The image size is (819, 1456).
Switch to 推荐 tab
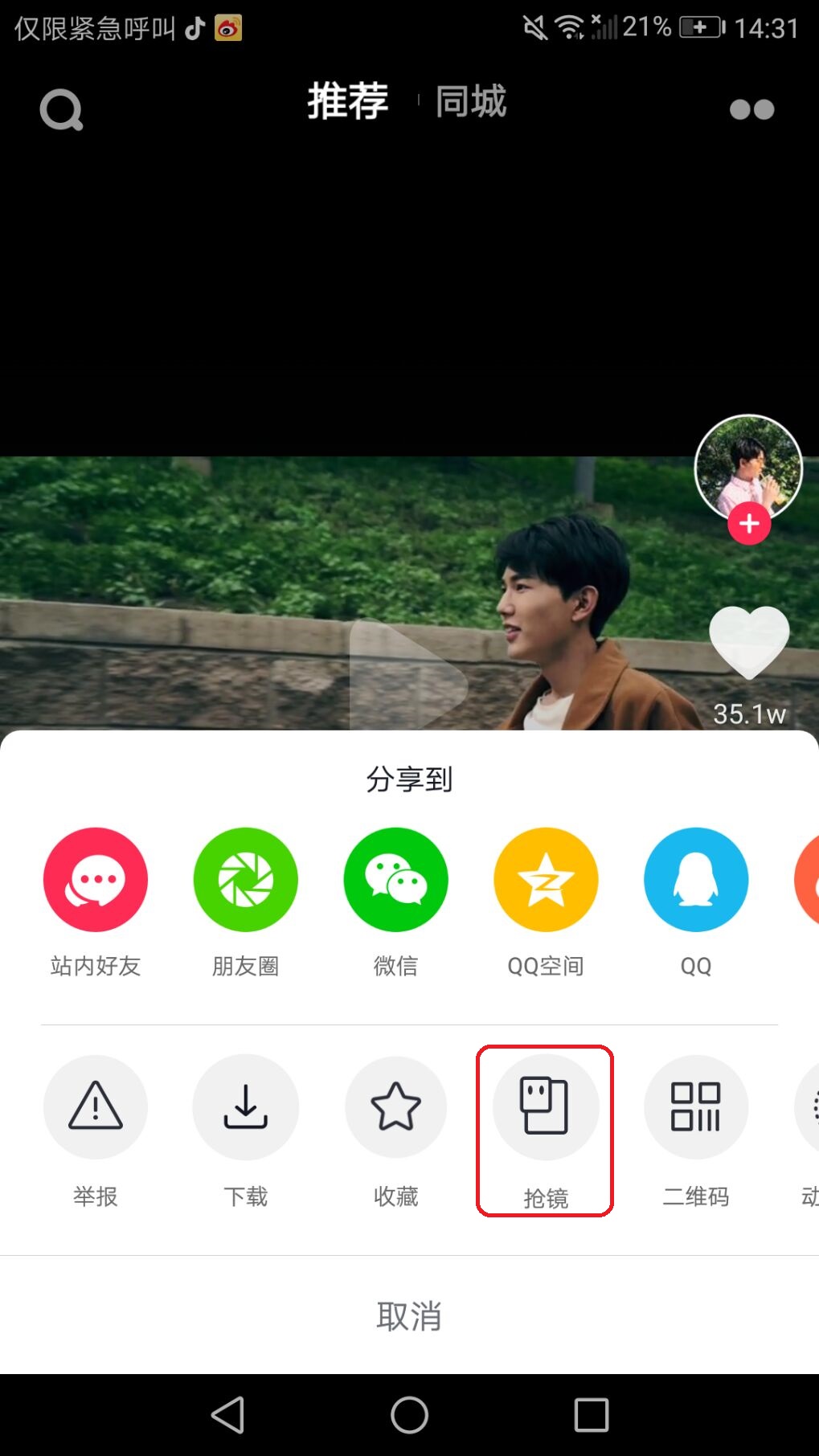pos(348,101)
